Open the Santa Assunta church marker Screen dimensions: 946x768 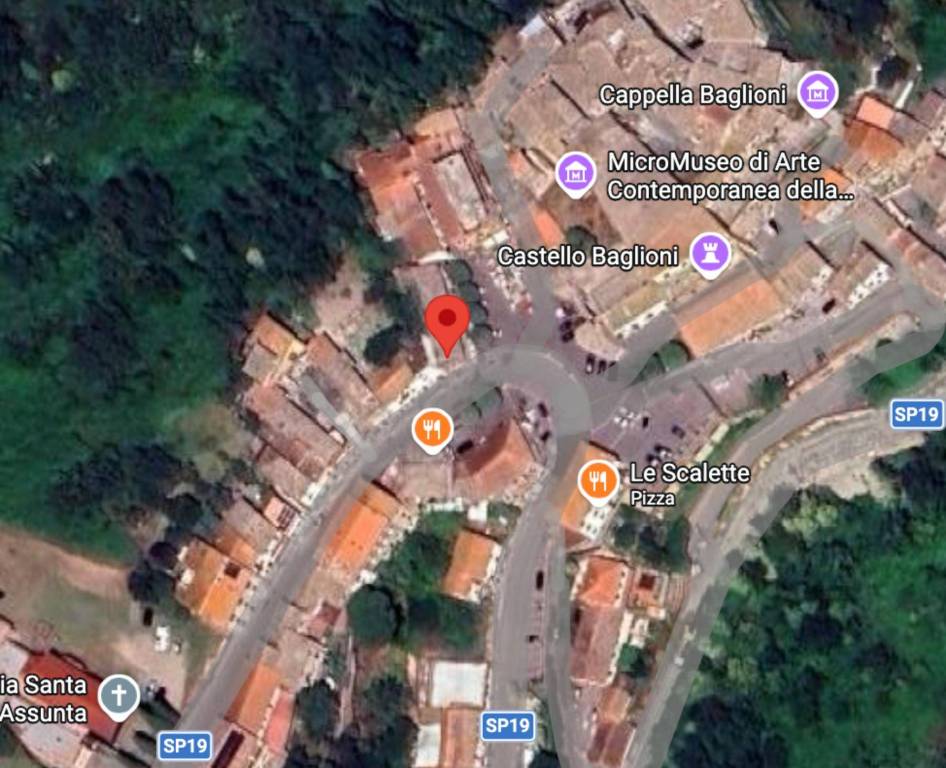[x=119, y=696]
